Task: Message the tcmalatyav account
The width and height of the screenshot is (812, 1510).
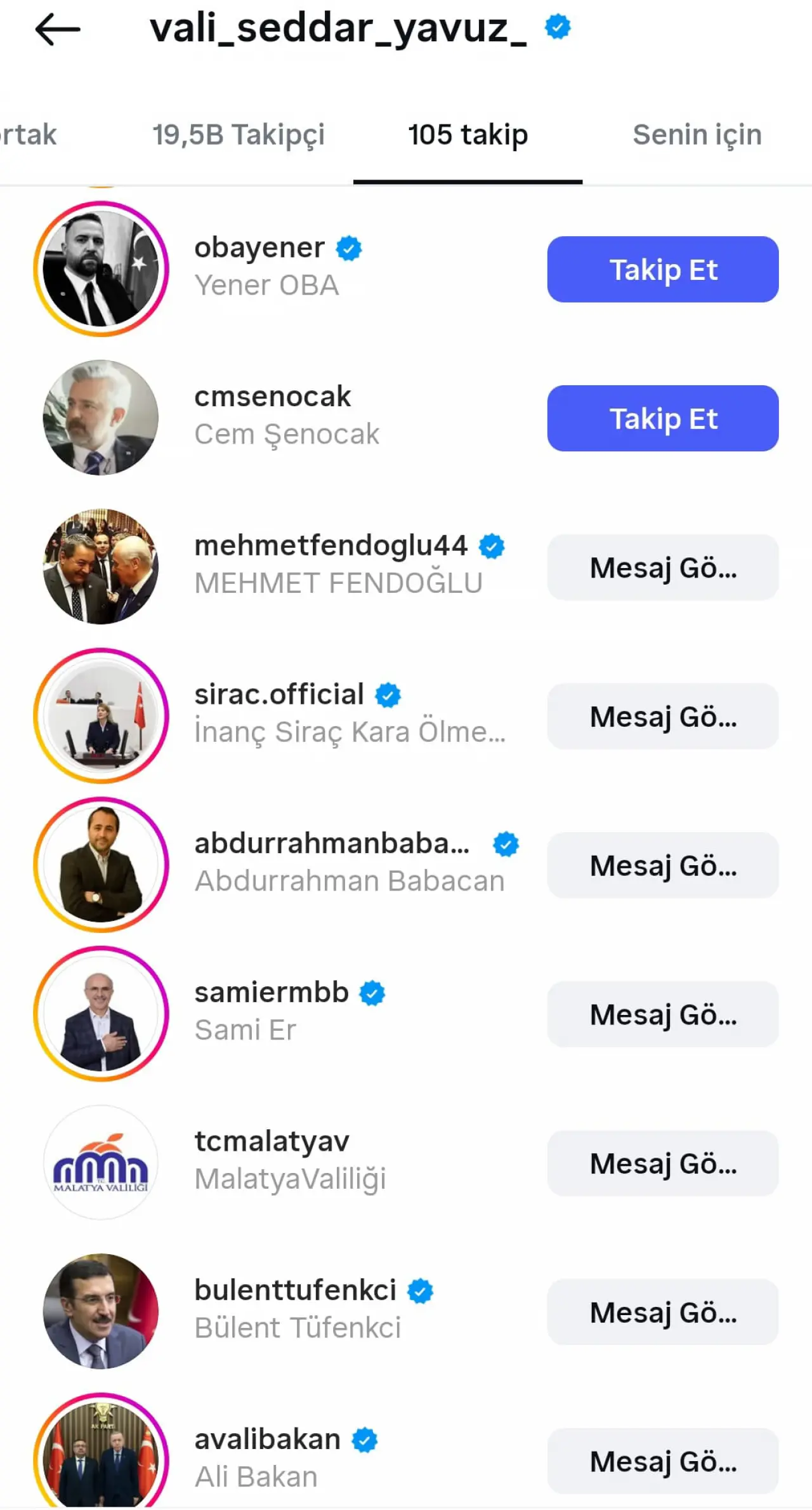Action: click(x=662, y=1164)
